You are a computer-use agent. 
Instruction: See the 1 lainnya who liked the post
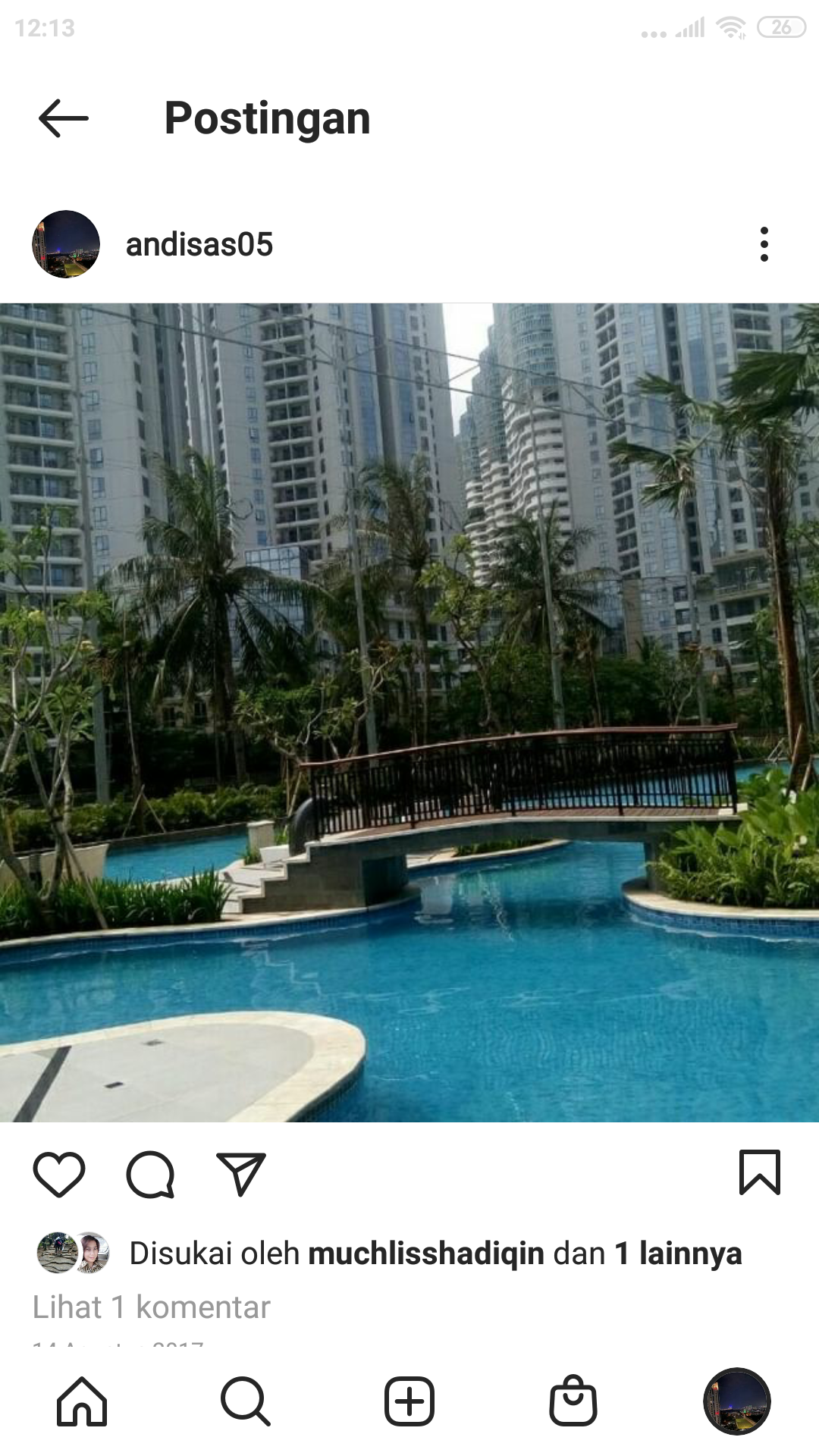678,1254
